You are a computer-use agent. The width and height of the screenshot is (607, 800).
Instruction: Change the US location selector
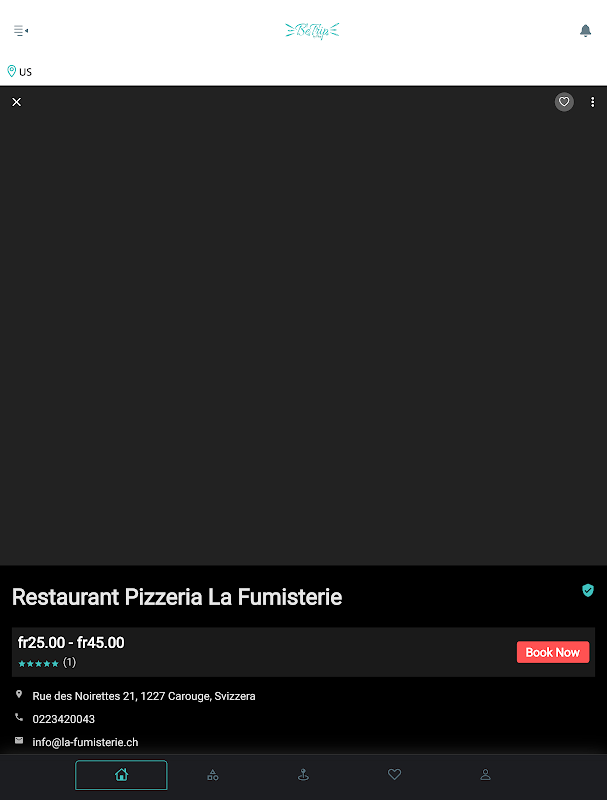tap(19, 71)
